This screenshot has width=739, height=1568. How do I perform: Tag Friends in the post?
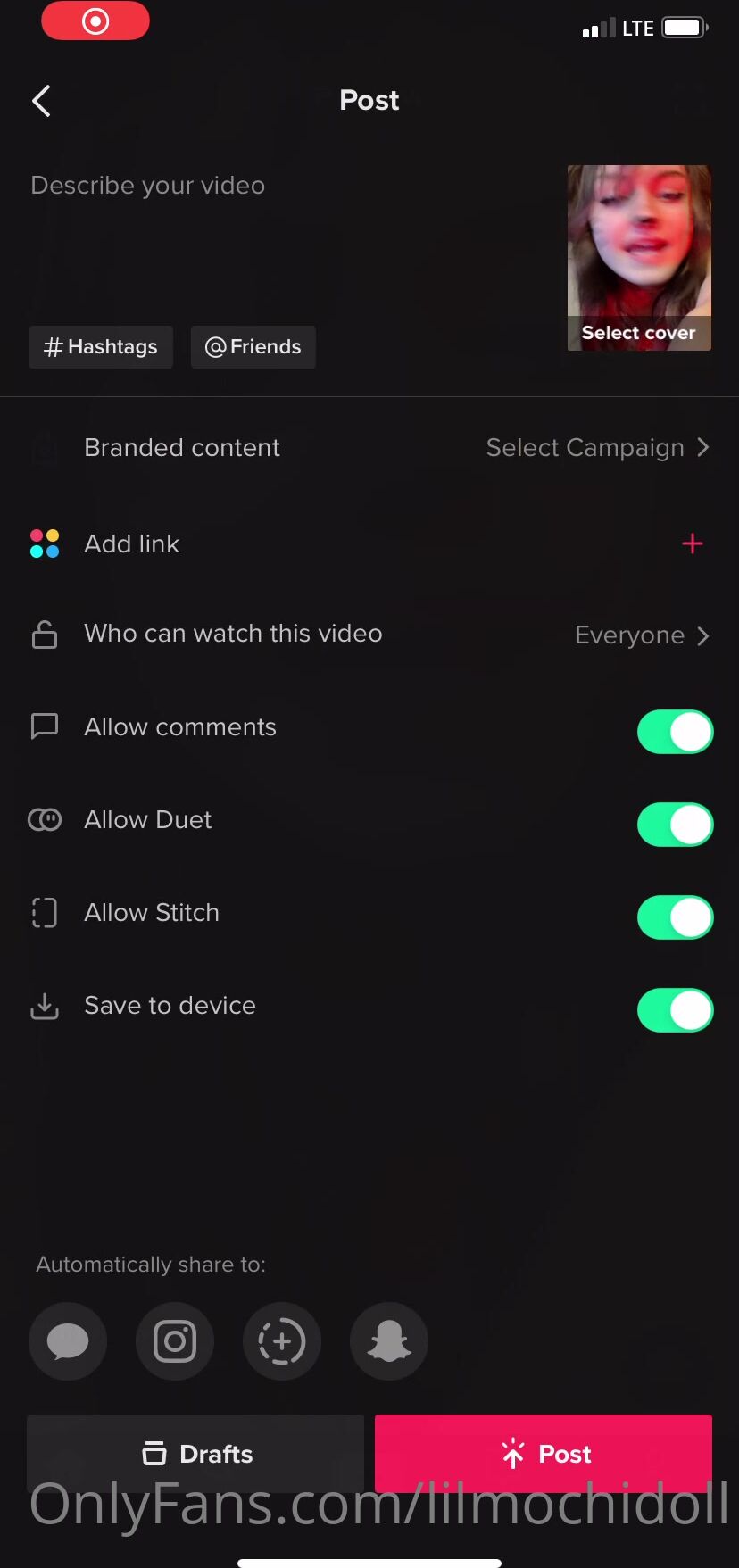[x=253, y=347]
